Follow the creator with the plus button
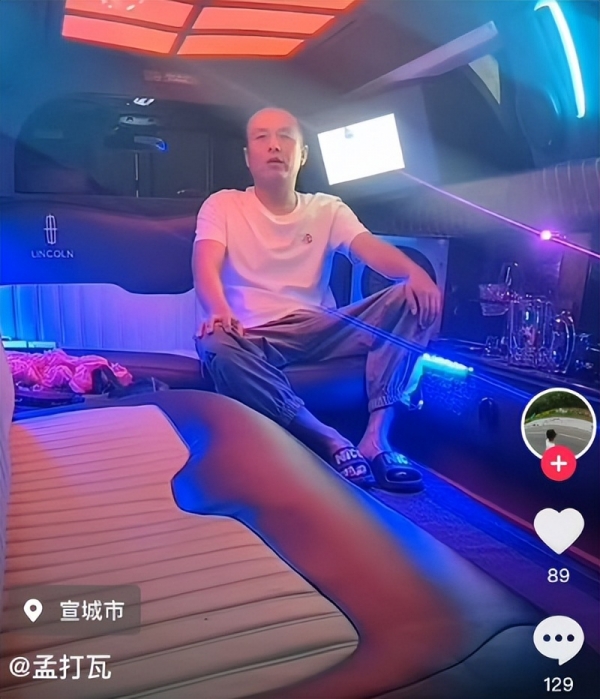The image size is (600, 699). 558,464
